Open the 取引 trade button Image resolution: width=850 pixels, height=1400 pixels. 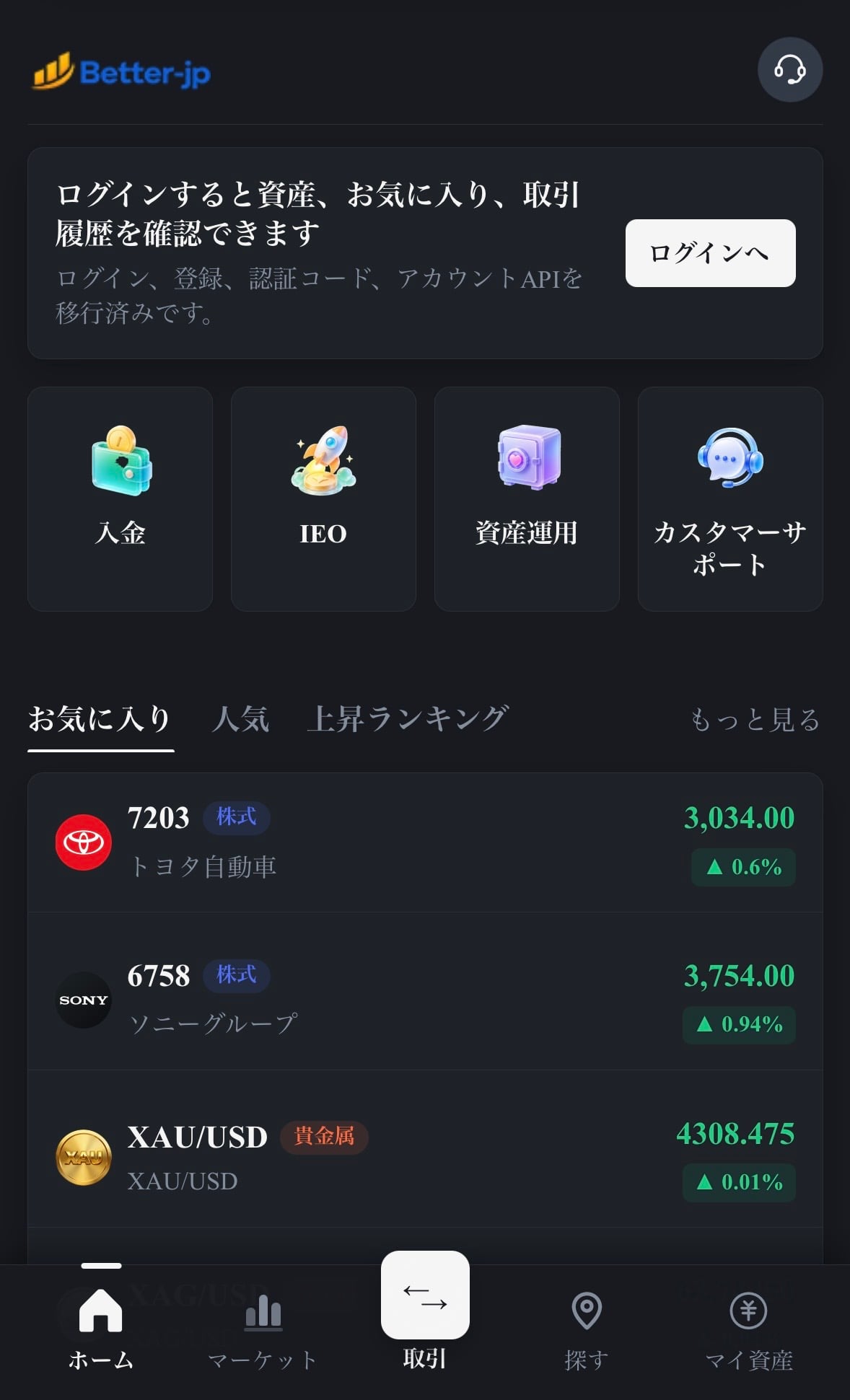425,1295
